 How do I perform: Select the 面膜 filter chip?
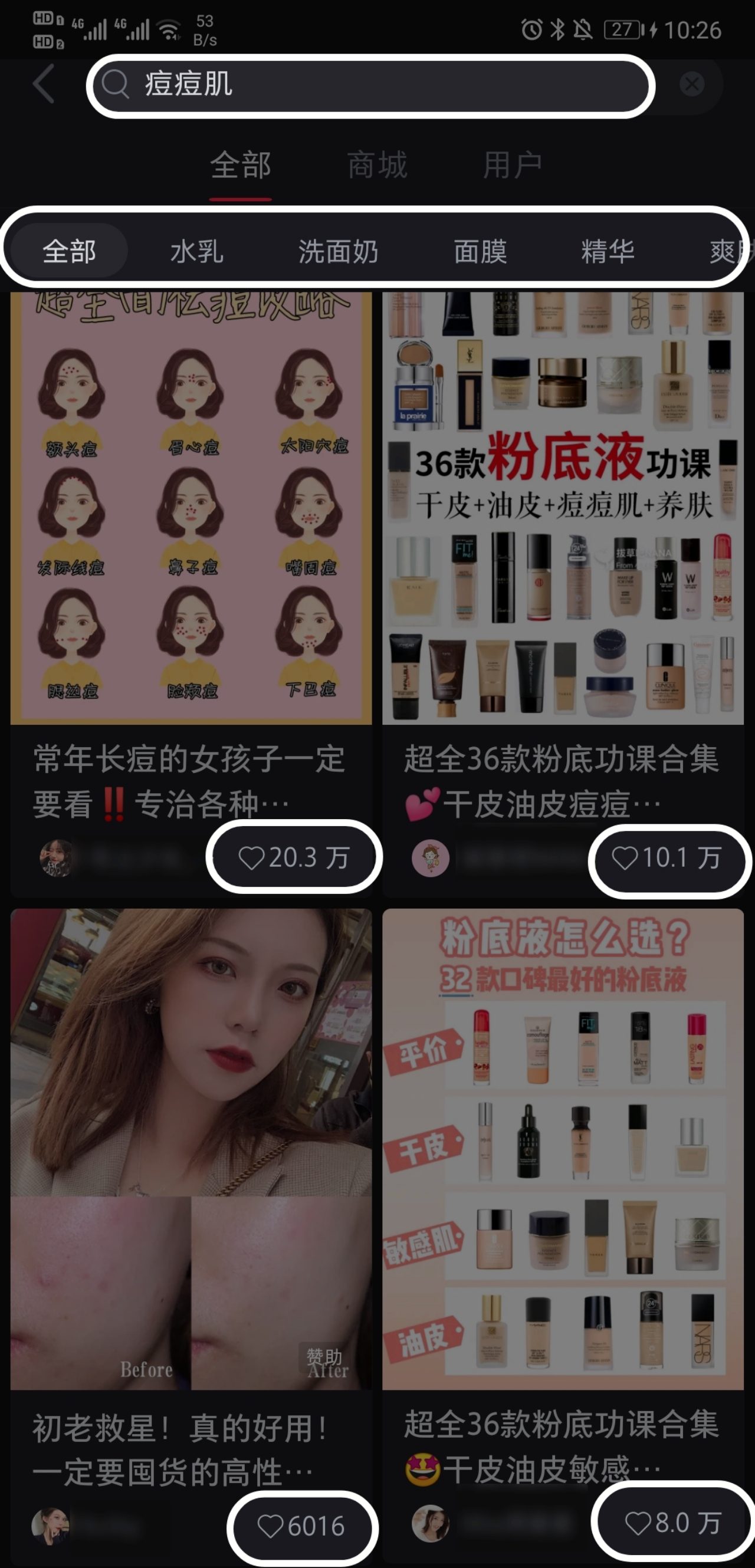(480, 251)
